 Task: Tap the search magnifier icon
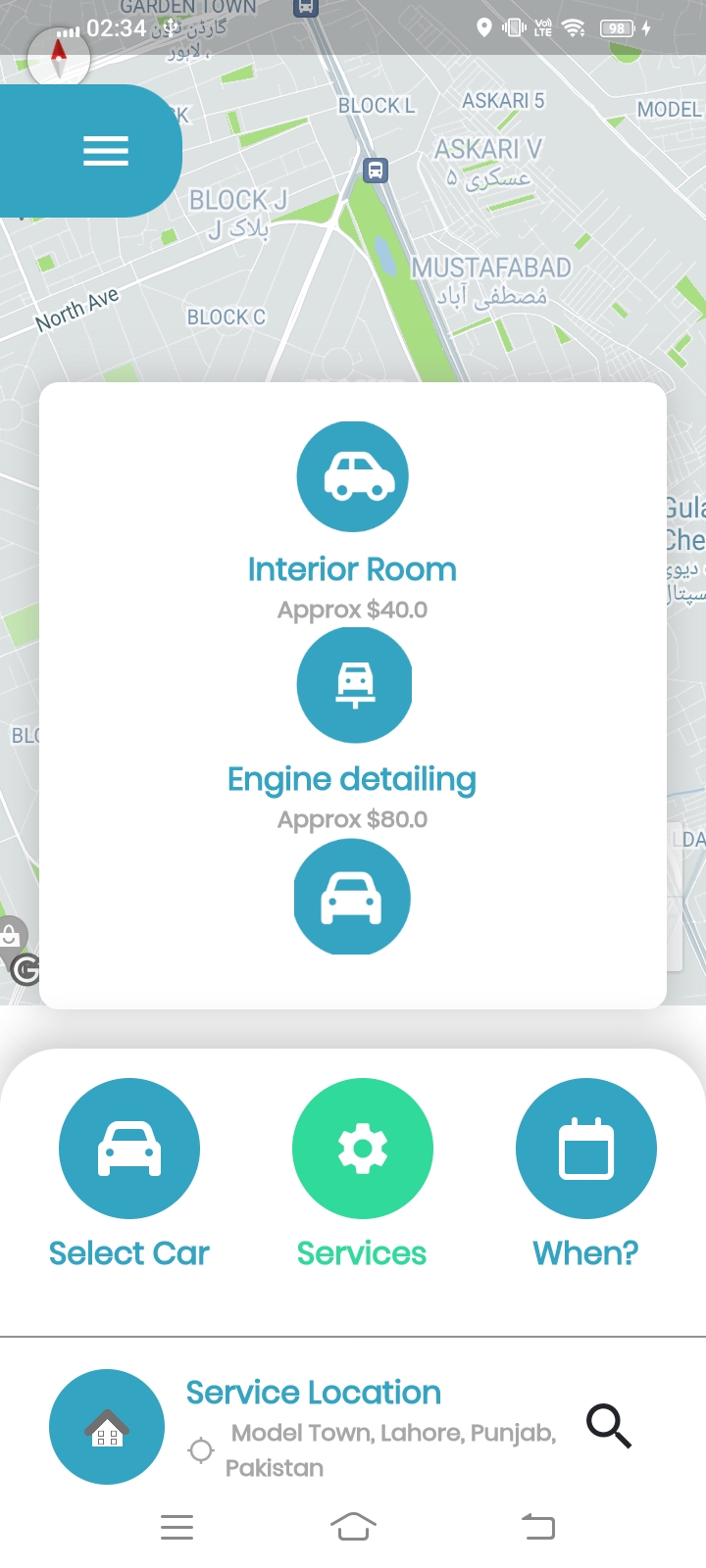[609, 1427]
